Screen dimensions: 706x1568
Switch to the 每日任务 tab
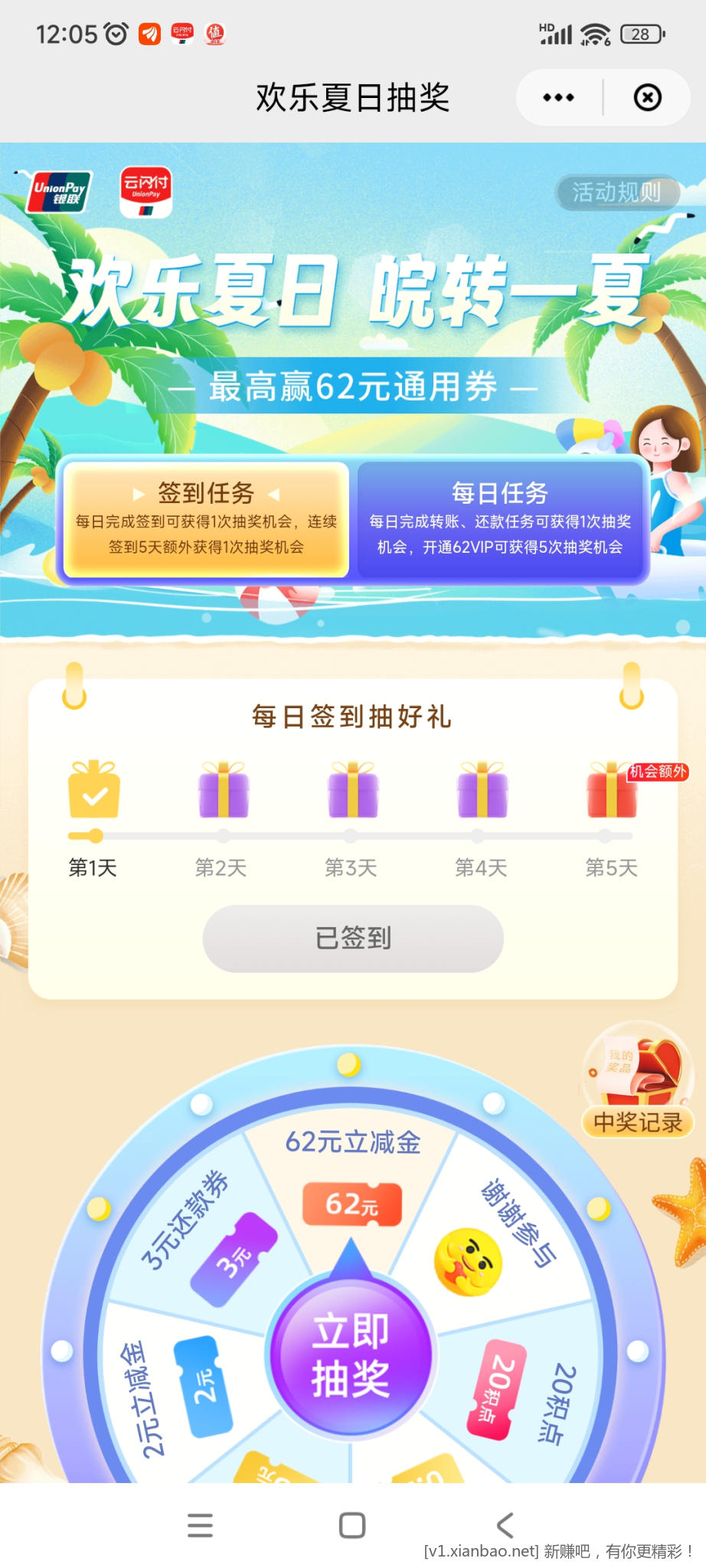click(x=500, y=518)
